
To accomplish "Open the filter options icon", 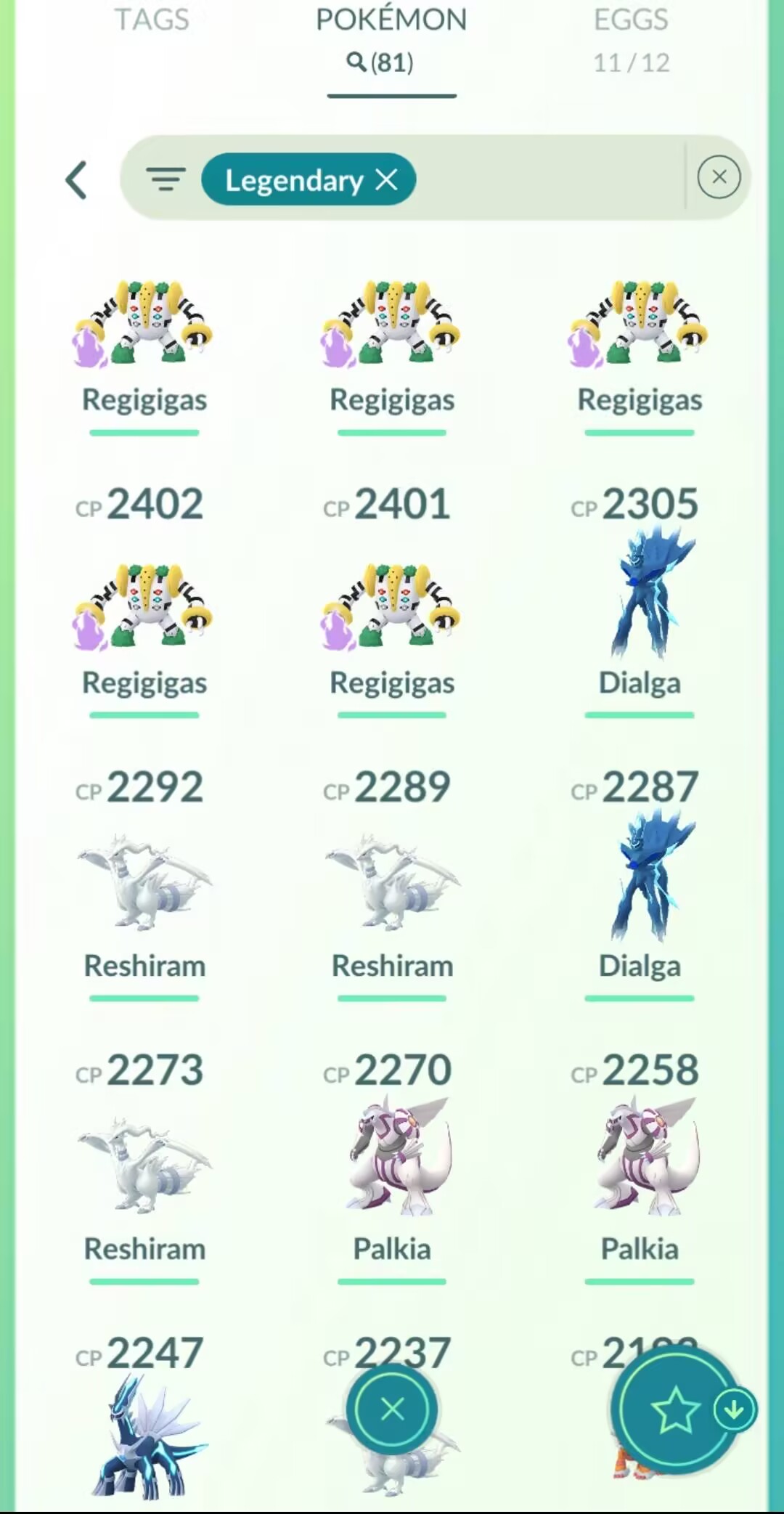I will click(x=166, y=179).
